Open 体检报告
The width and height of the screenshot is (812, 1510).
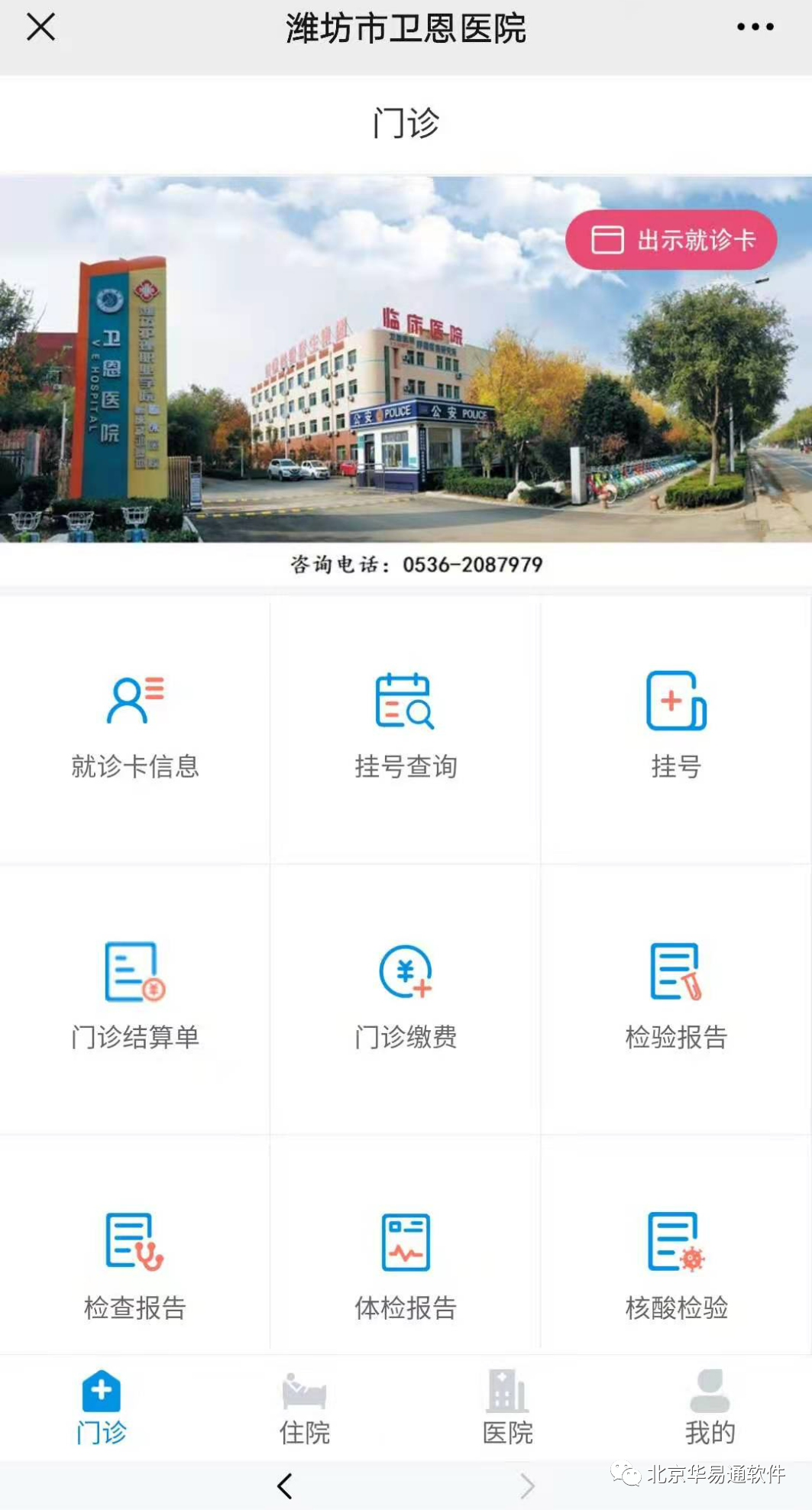[406, 1267]
